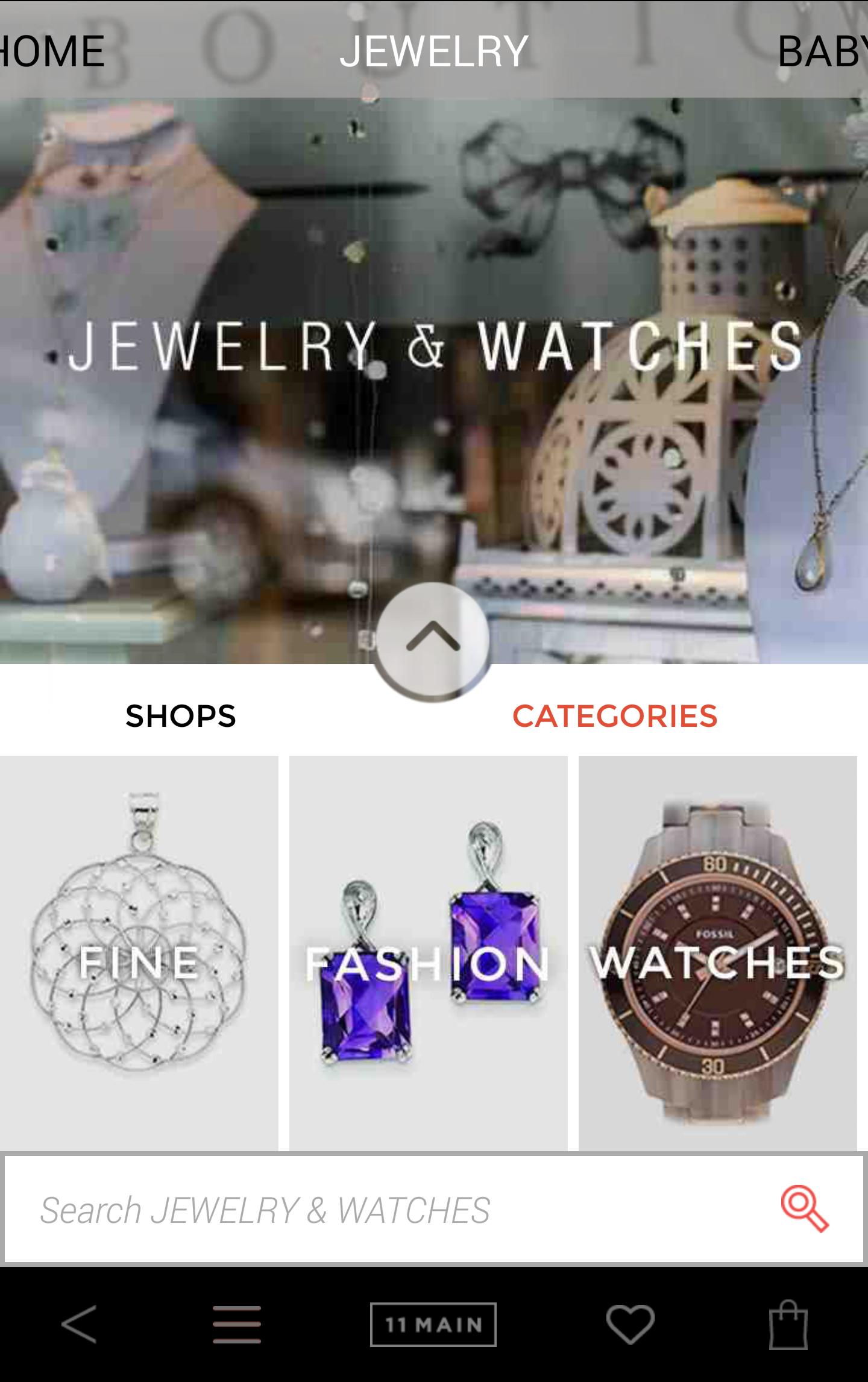
Task: Open the WATCHES category
Action: tap(717, 952)
